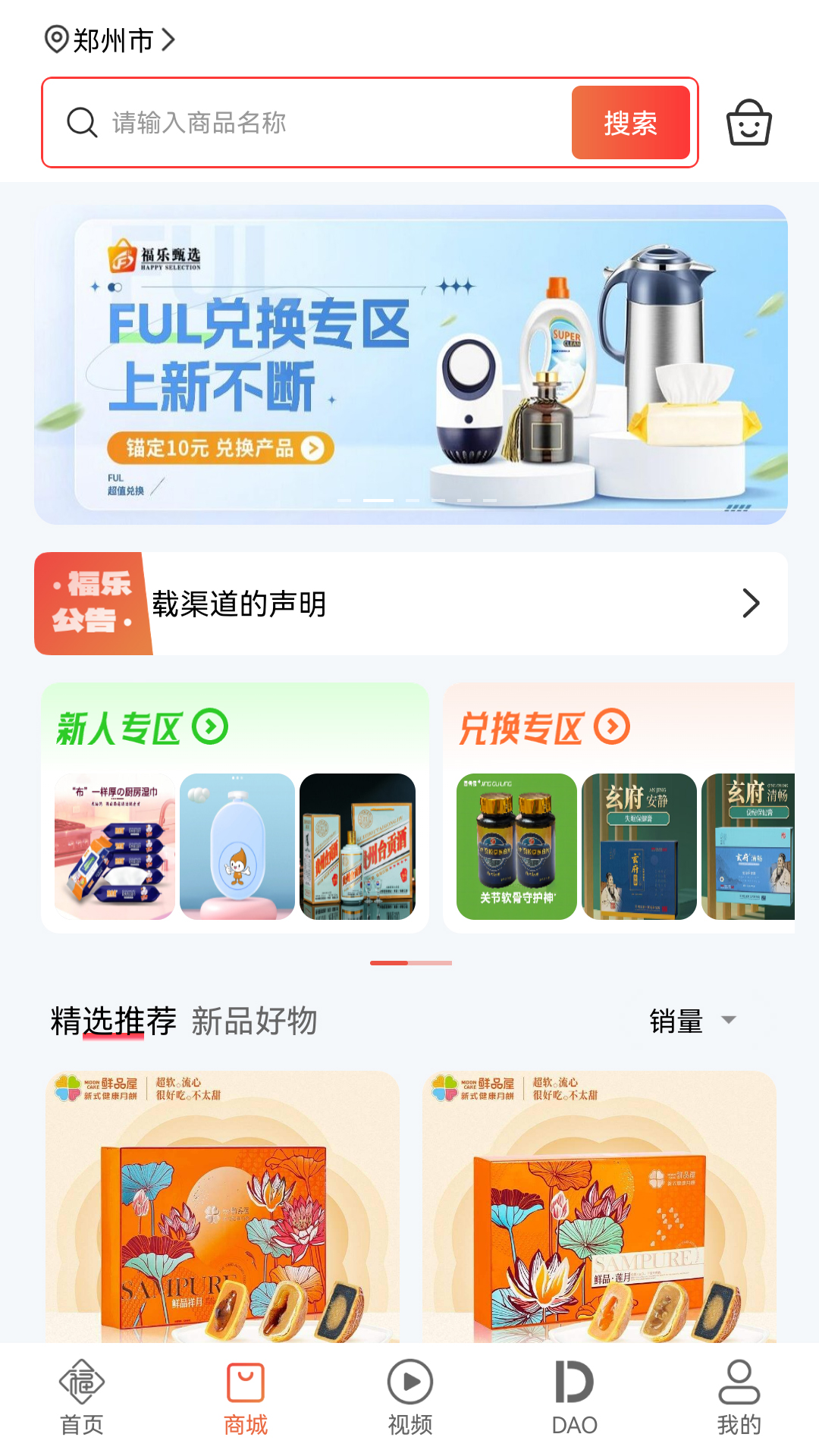Open the shopping basket icon
Image resolution: width=819 pixels, height=1456 pixels.
748,123
